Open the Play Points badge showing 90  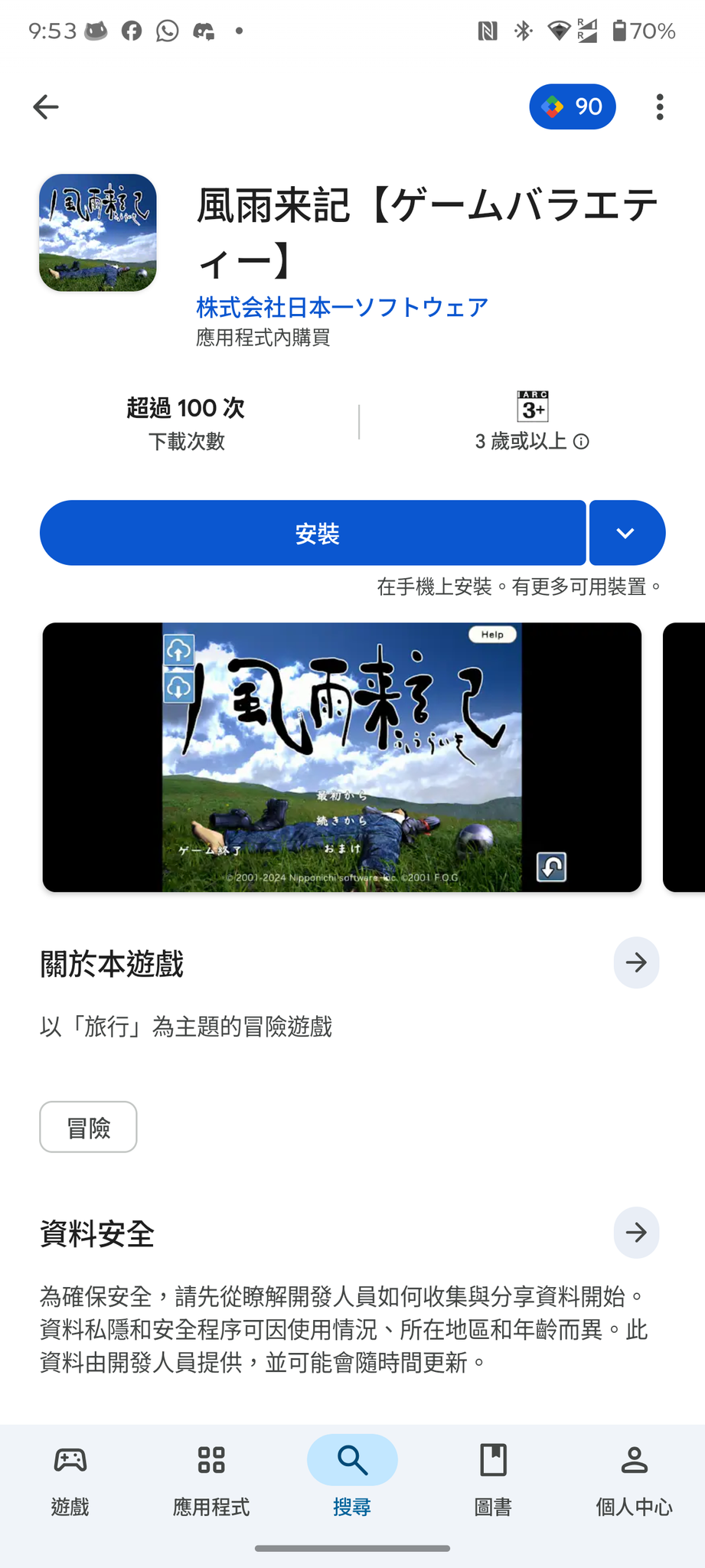pyautogui.click(x=572, y=107)
